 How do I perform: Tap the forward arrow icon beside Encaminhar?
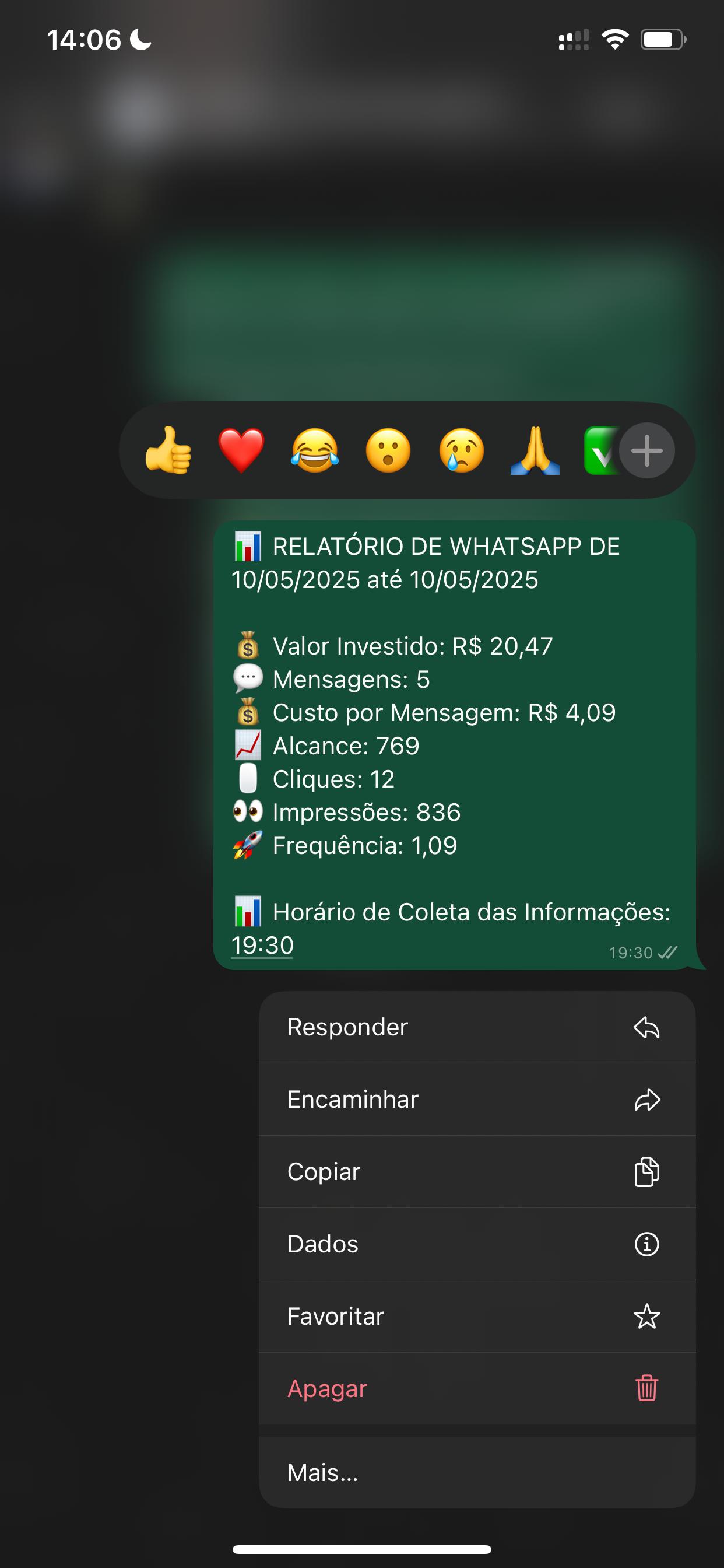[x=647, y=1100]
